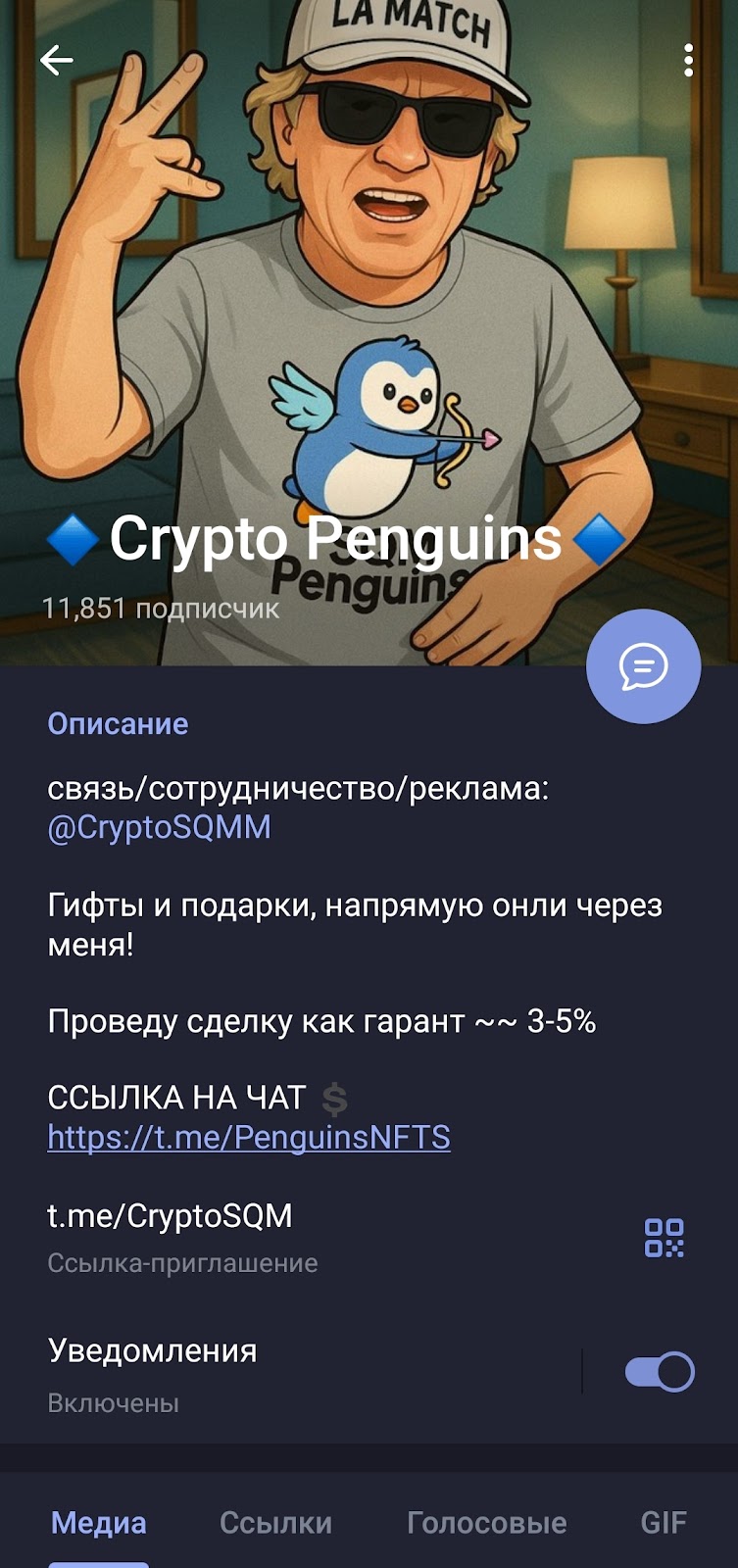Viewport: 738px width, 1568px height.
Task: Show the invite QR code
Action: 664,1238
